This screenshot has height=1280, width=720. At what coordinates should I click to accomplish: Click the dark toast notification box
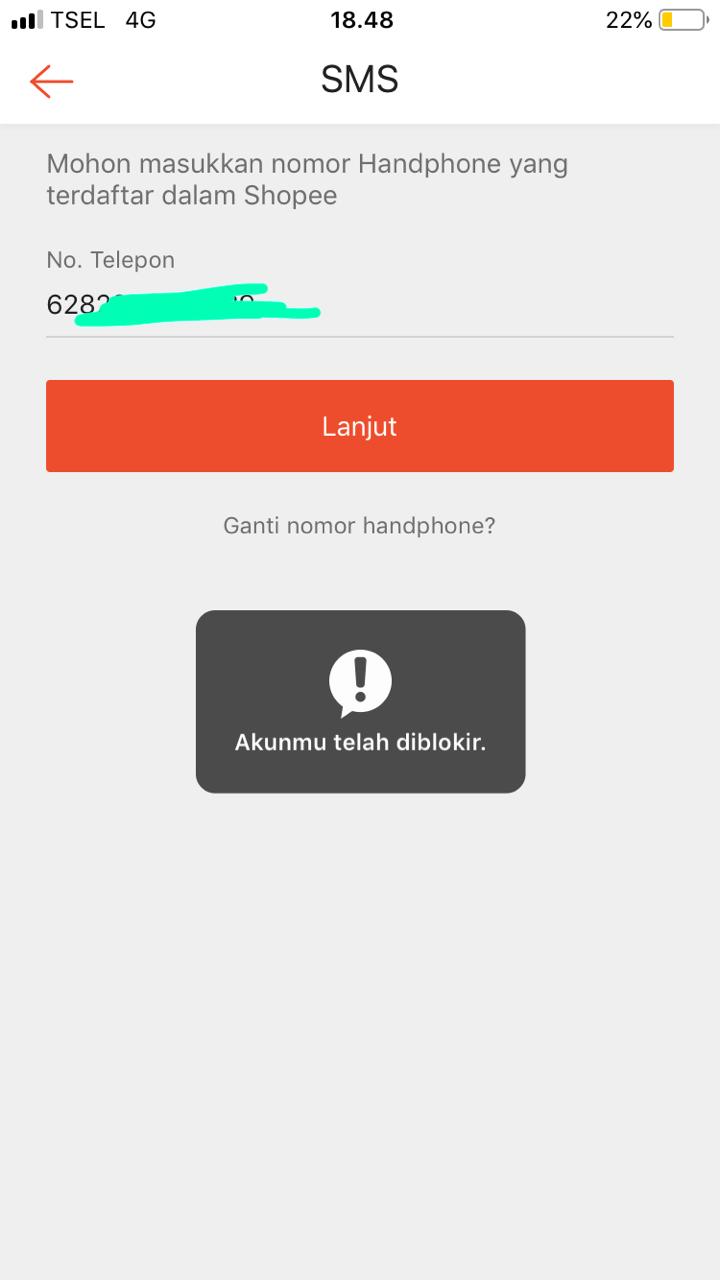[x=360, y=701]
